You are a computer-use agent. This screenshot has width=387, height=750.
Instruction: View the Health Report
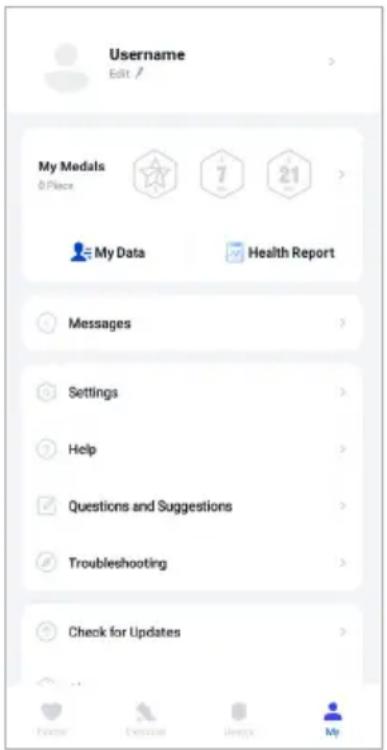[280, 253]
